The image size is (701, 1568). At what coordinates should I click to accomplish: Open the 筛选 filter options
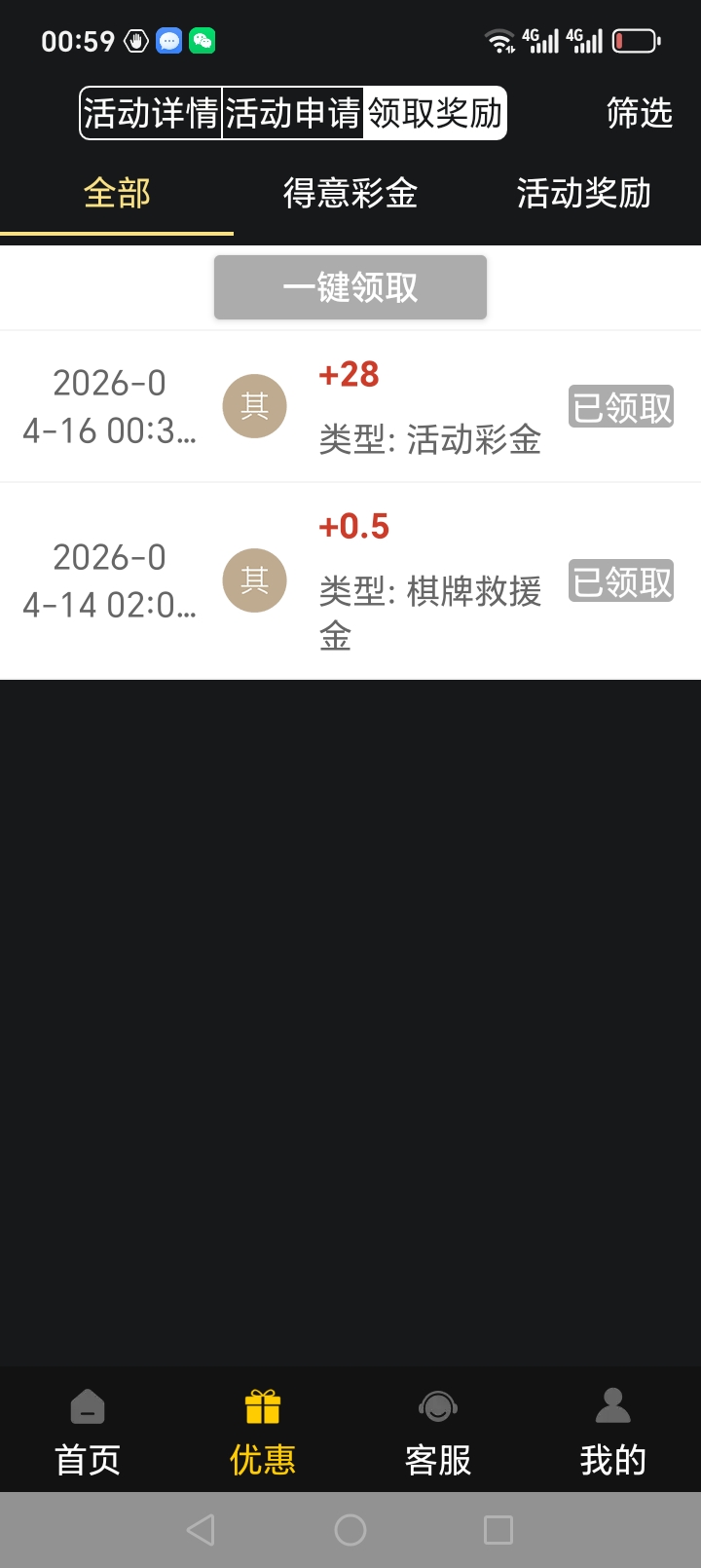(640, 115)
